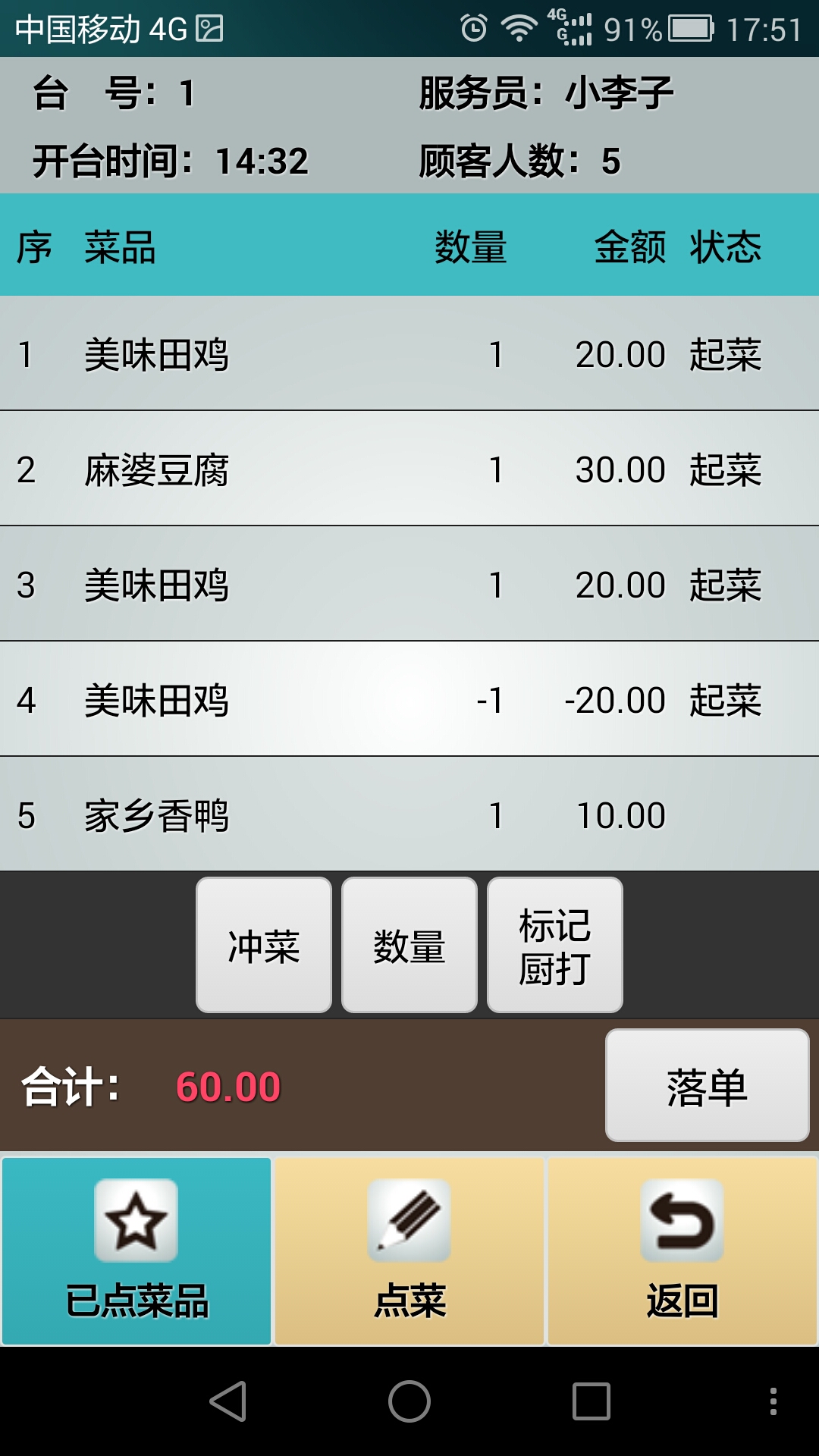Tap the 冲菜 button
This screenshot has width=819, height=1456.
264,945
